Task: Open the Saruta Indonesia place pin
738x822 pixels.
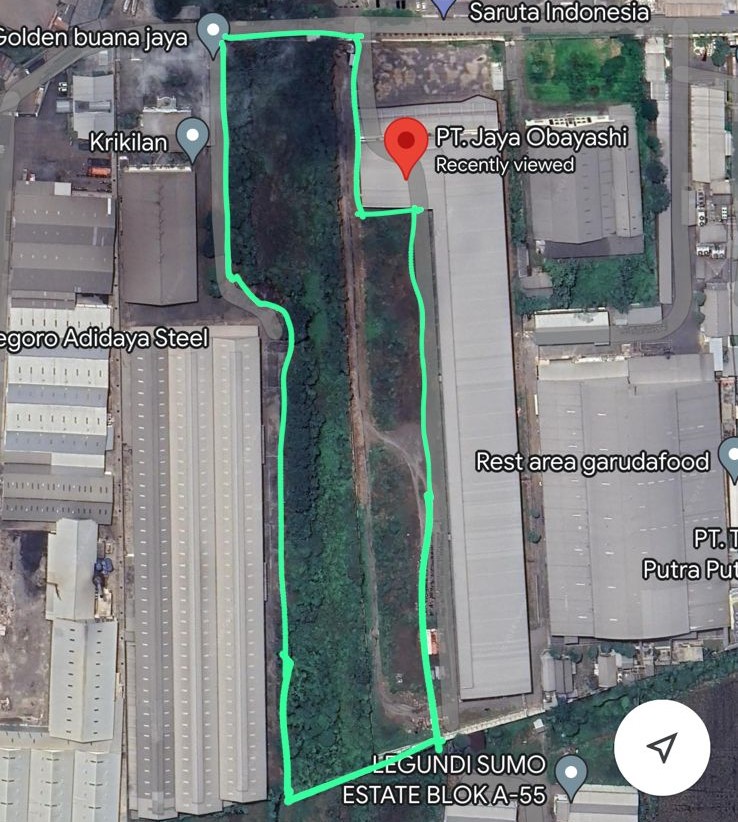Action: pyautogui.click(x=443, y=8)
